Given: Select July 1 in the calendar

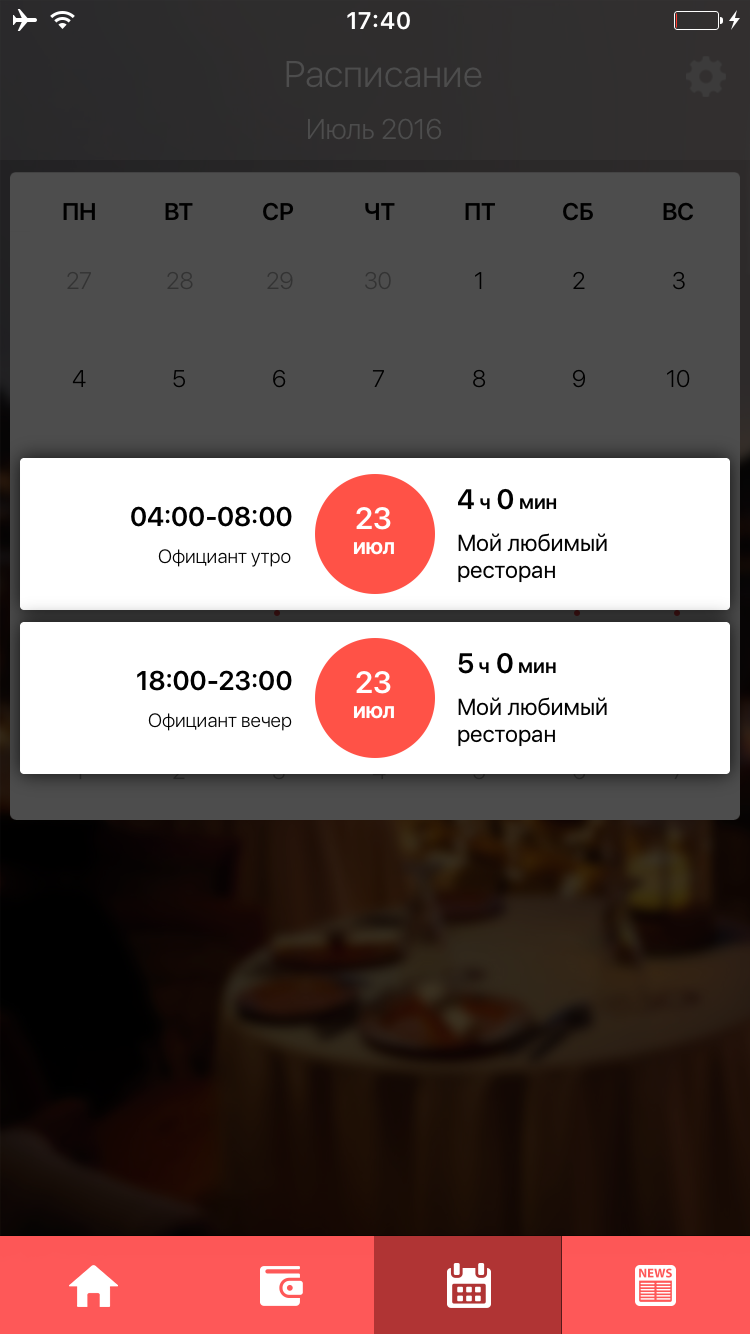Looking at the screenshot, I should pos(479,281).
